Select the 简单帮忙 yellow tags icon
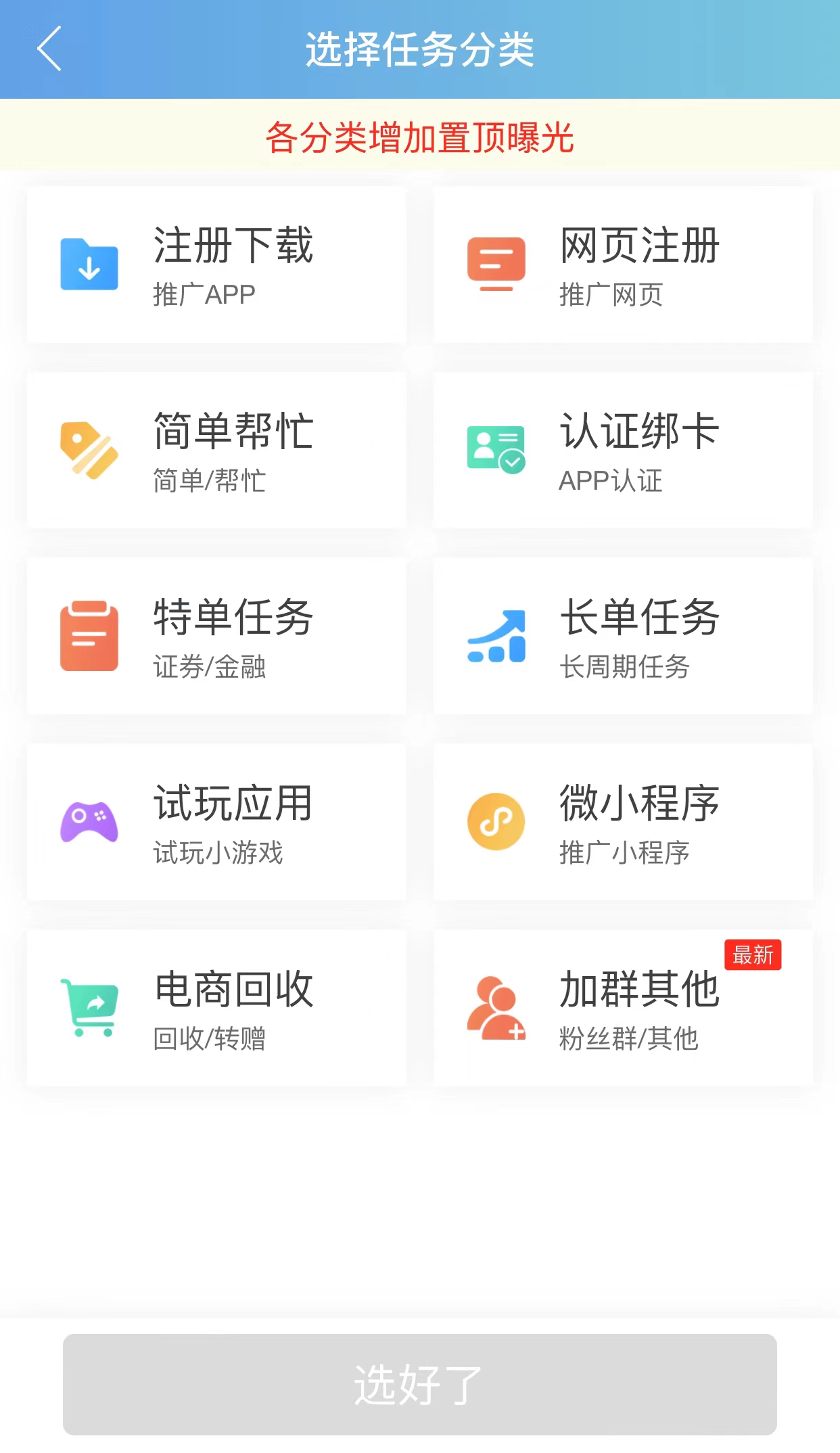The height and width of the screenshot is (1453, 840). [x=88, y=448]
